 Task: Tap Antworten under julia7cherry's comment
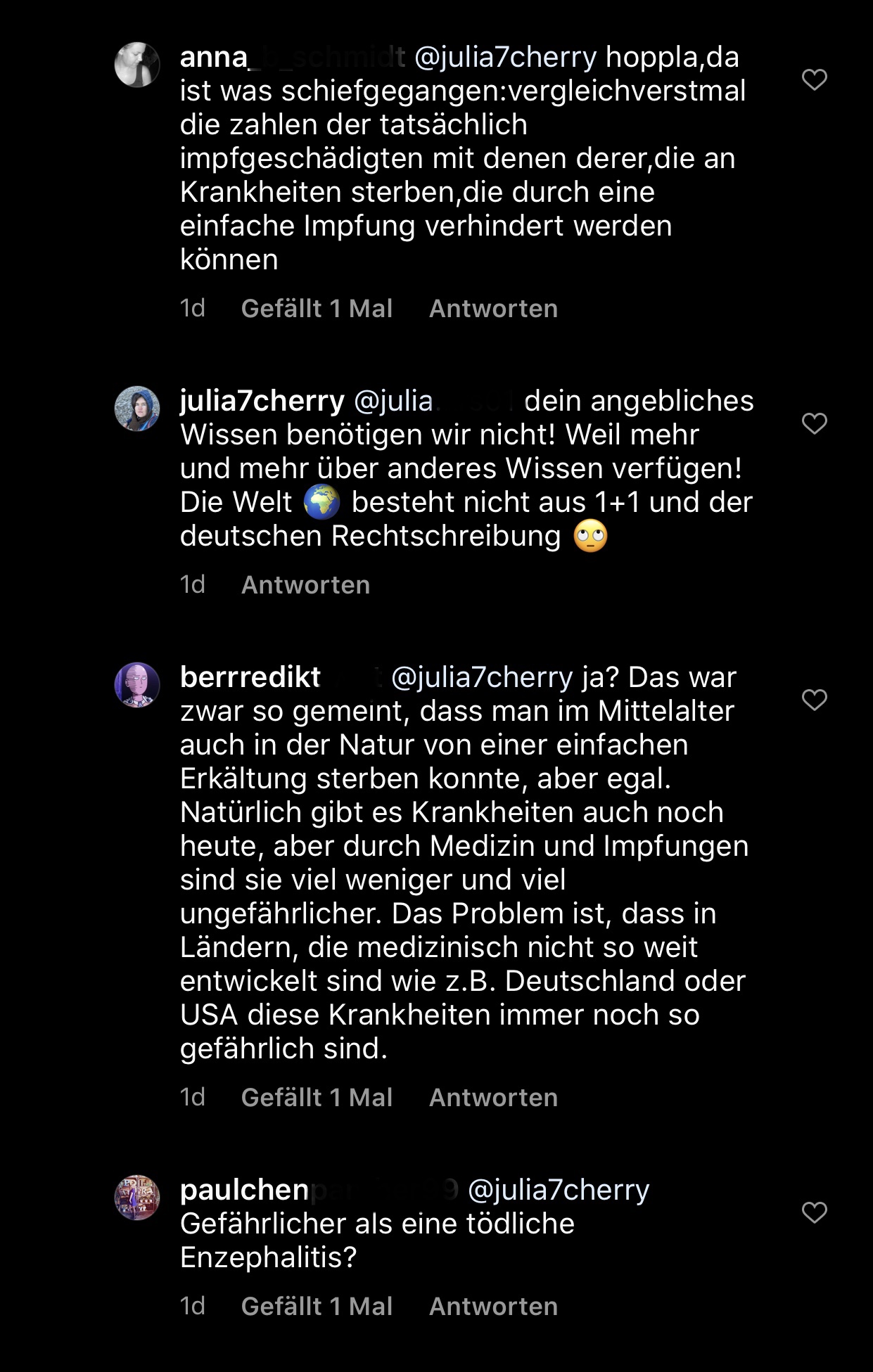click(x=305, y=585)
